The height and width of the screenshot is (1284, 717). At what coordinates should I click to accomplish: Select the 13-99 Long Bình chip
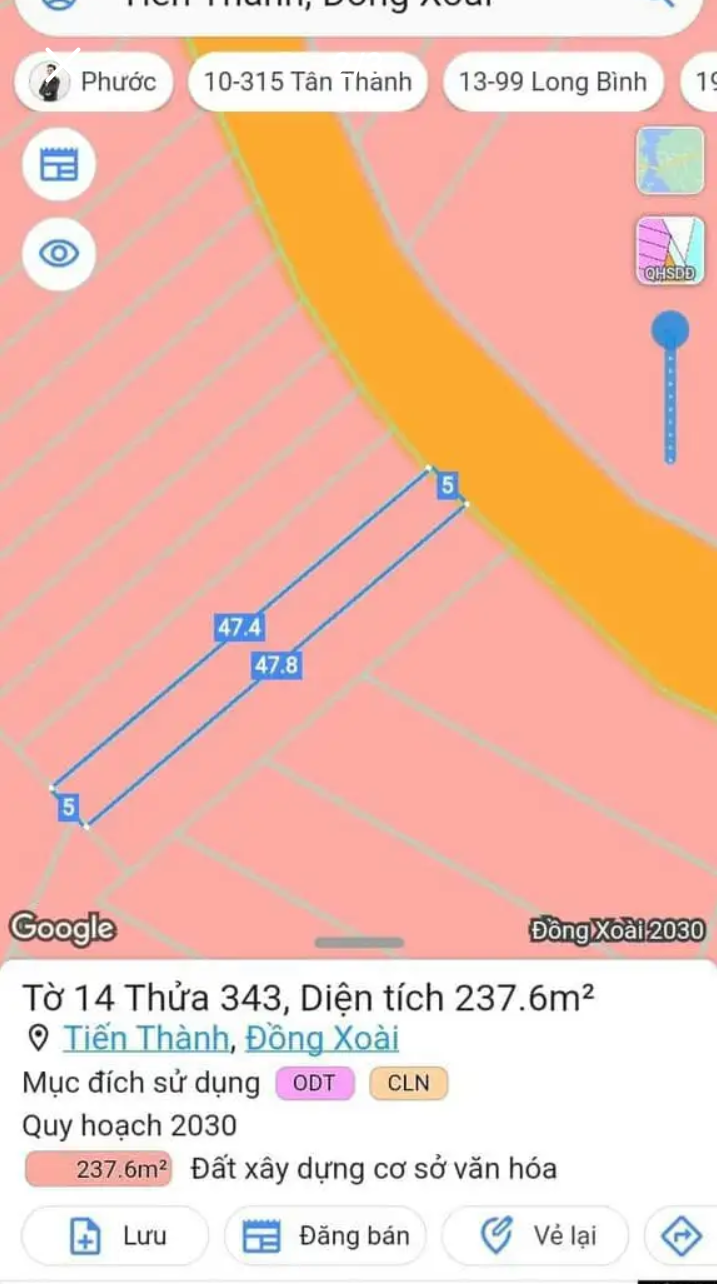[x=552, y=81]
